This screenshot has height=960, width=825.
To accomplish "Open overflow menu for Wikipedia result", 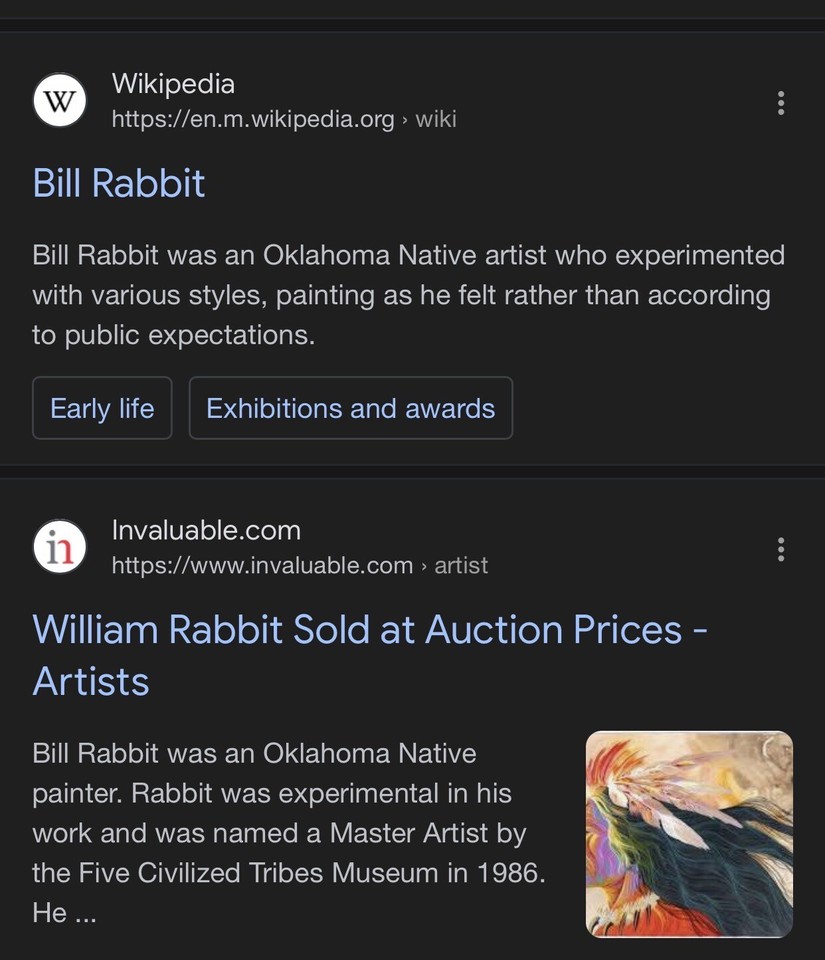I will (x=781, y=103).
